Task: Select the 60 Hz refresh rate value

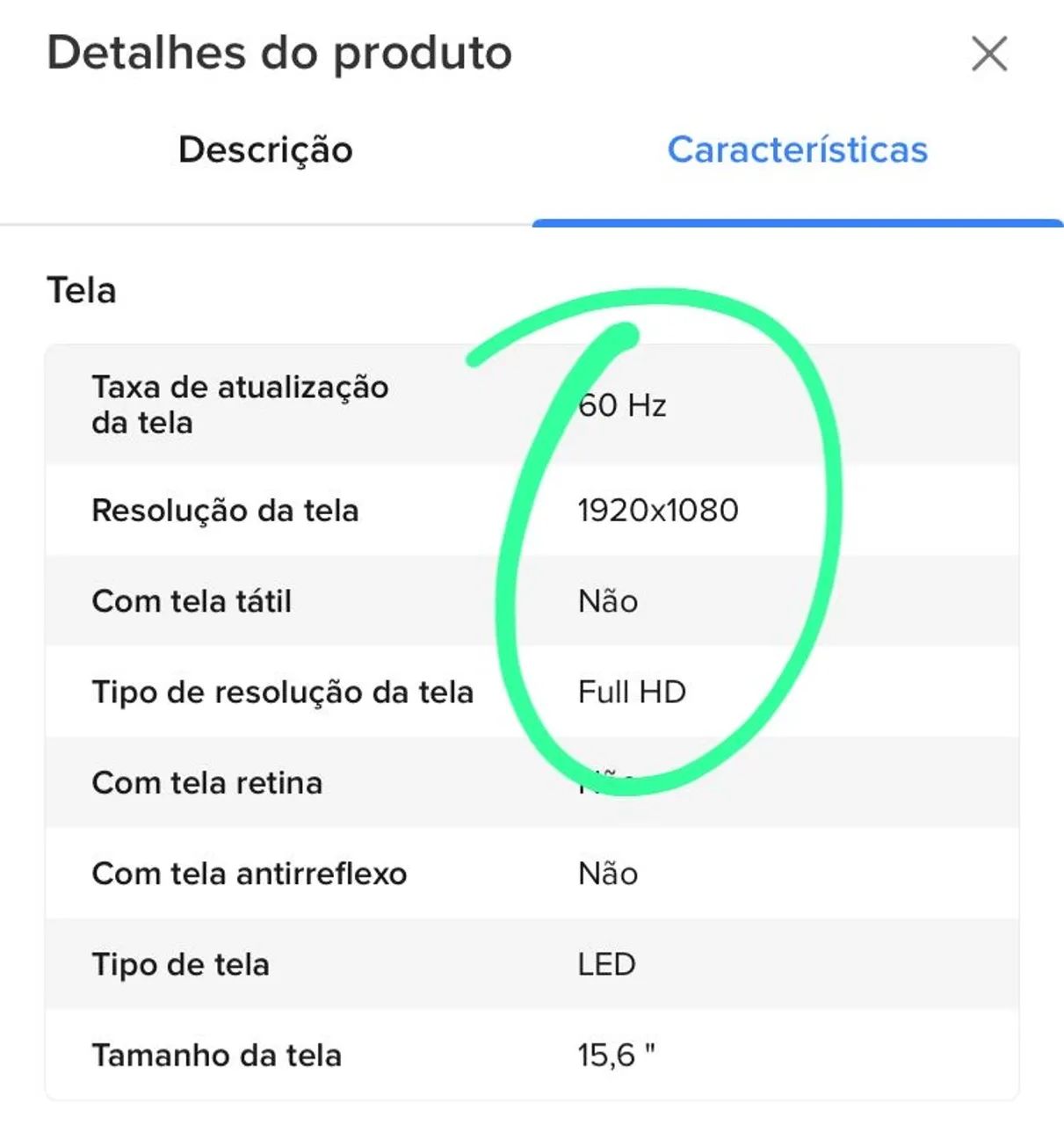Action: pyautogui.click(x=620, y=405)
